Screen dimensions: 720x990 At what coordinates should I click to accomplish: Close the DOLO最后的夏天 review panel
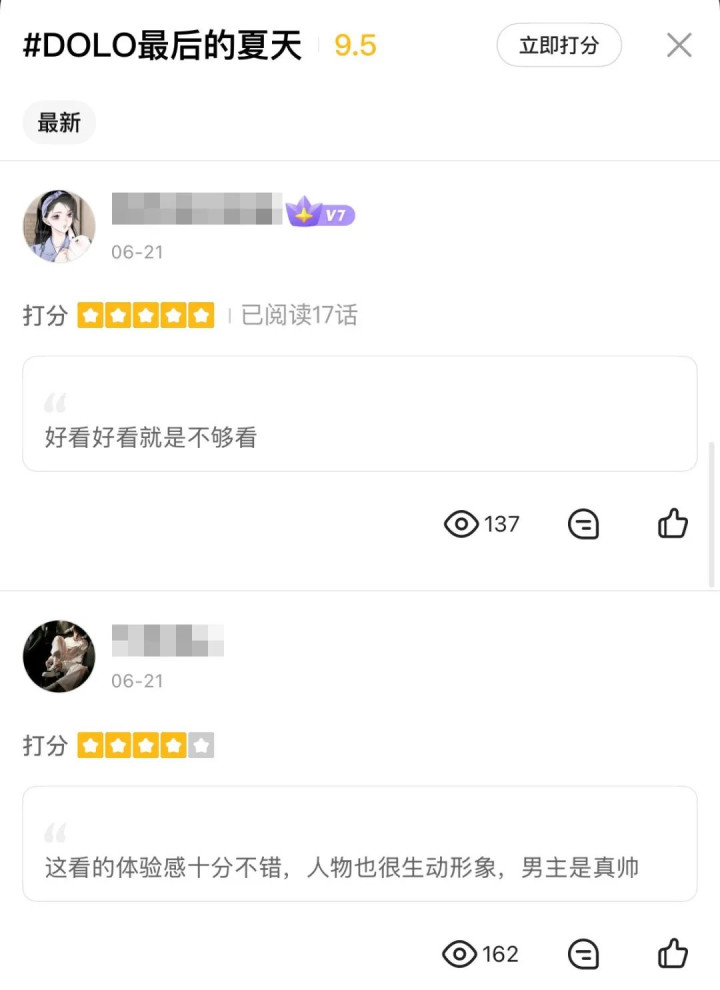click(679, 45)
